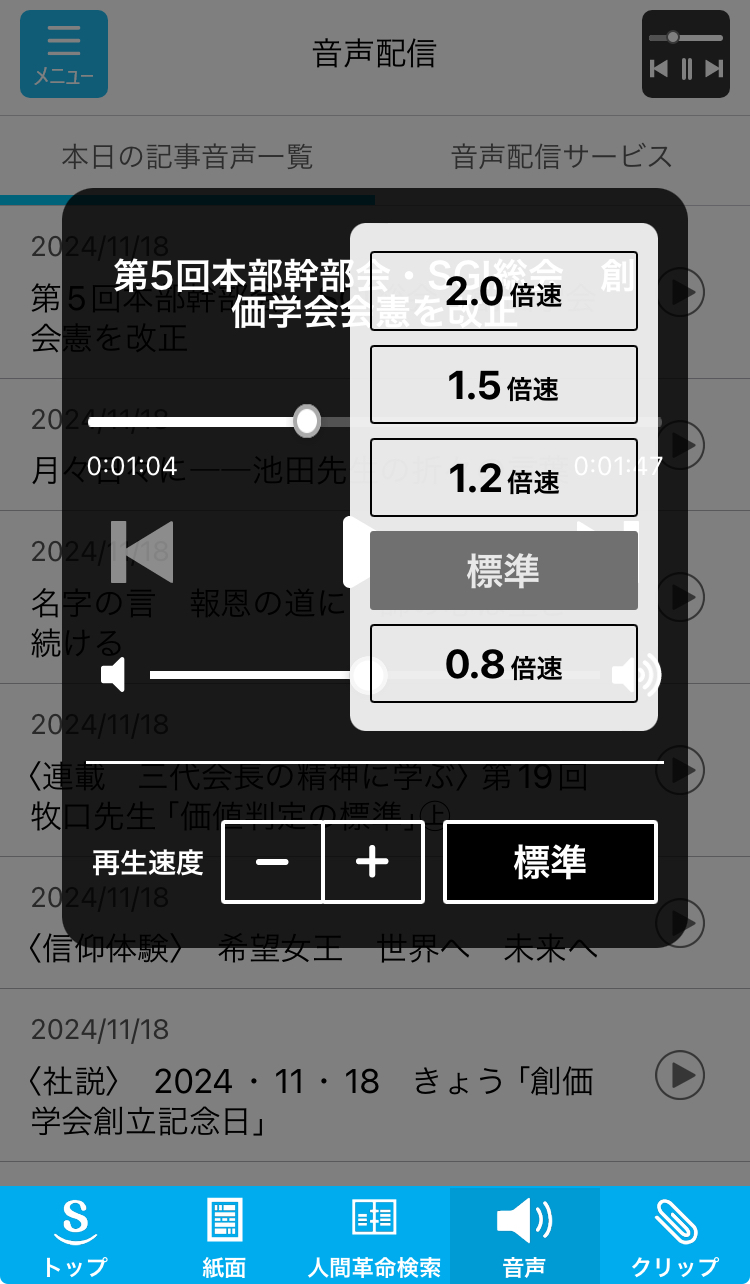Open the mini player at top right
Viewport: 750px width, 1284px height.
pos(686,54)
